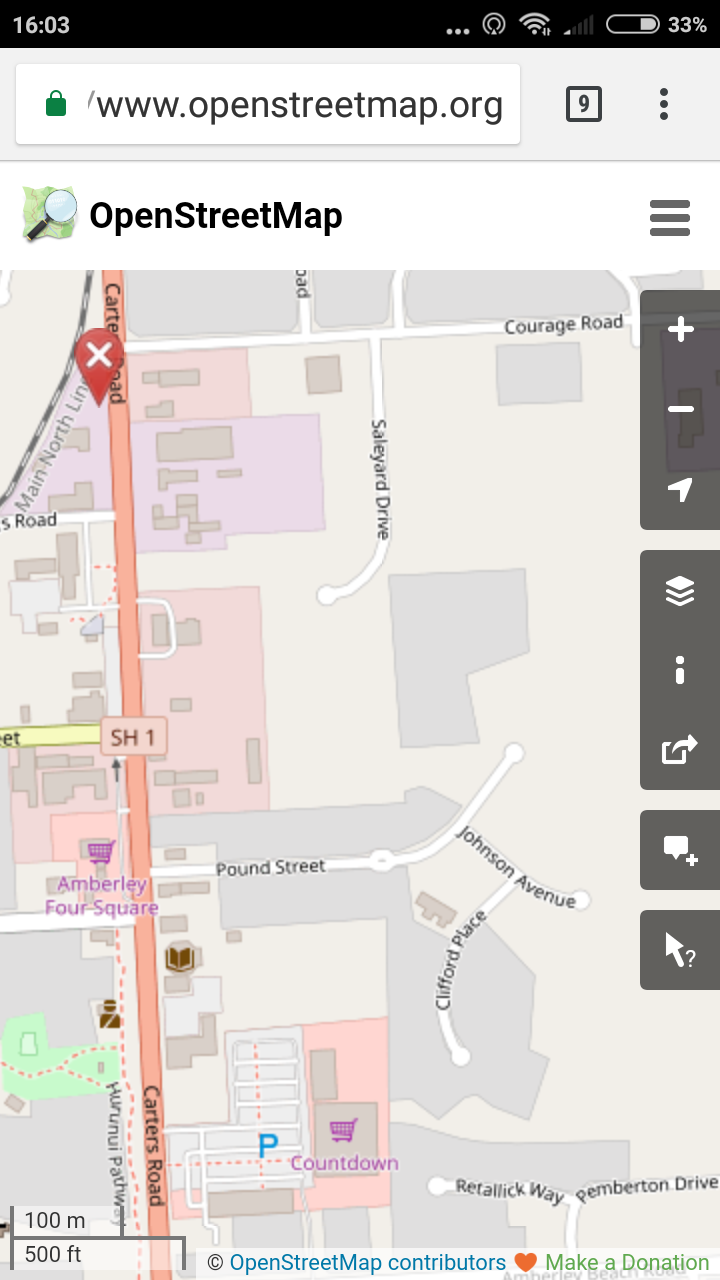720x1280 pixels.
Task: Share this map view
Action: point(680,750)
